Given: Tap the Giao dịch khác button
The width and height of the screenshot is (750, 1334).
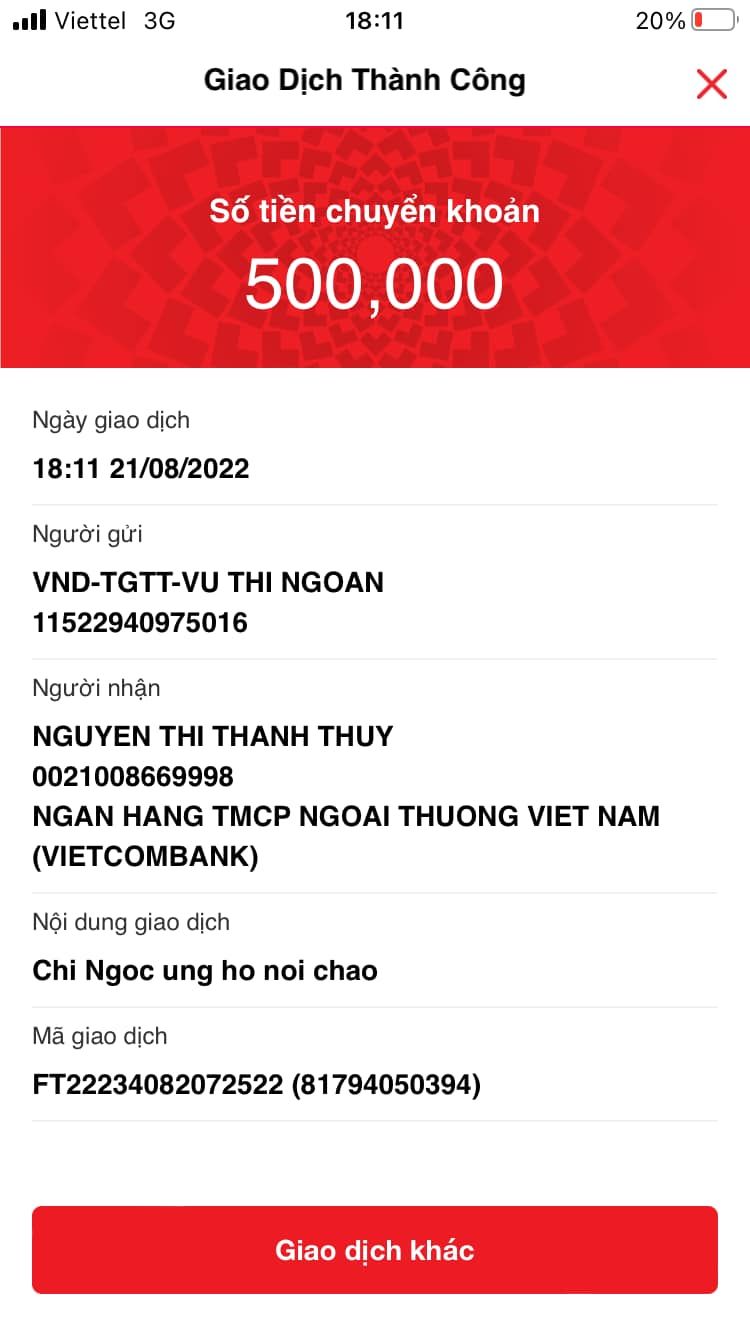Looking at the screenshot, I should pos(375,1250).
